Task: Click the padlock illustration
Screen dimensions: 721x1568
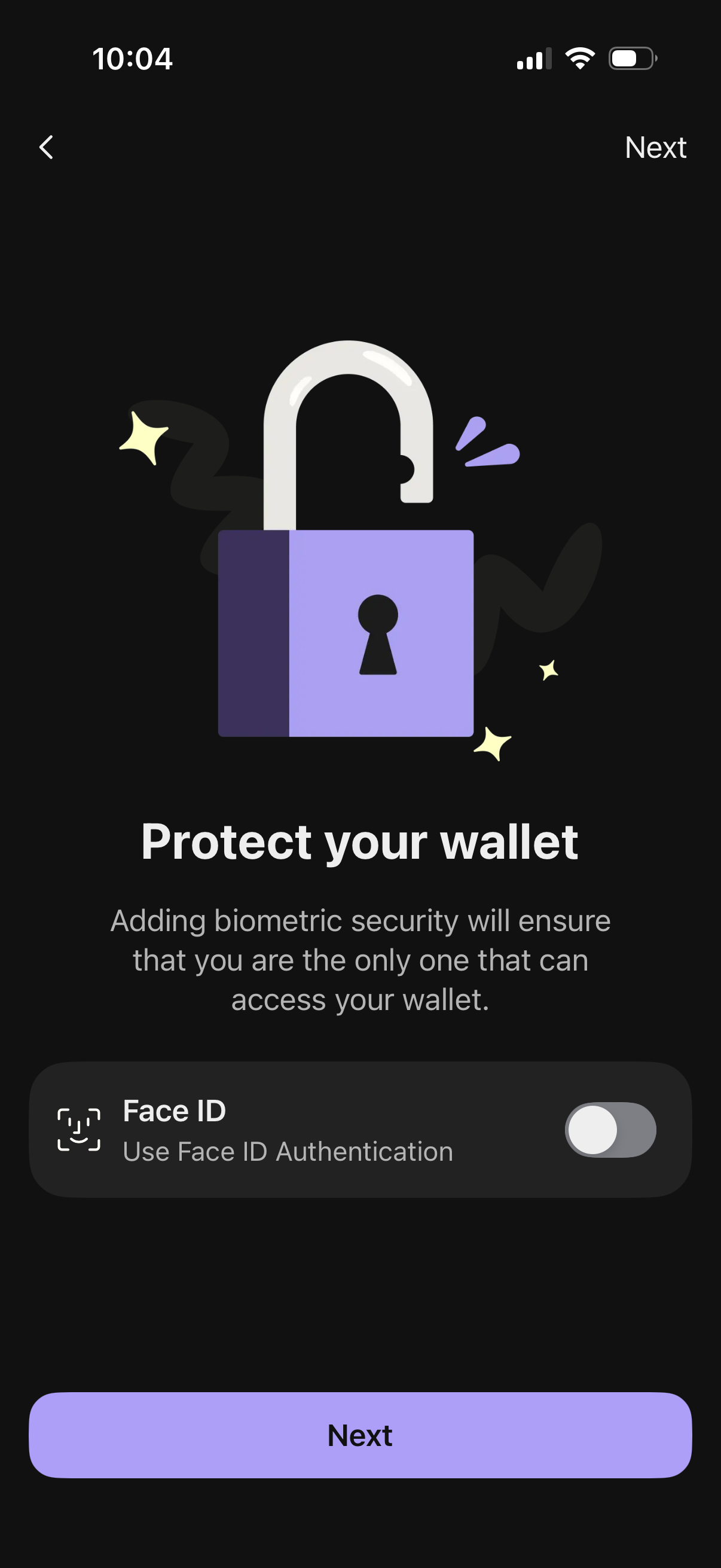Action: [x=347, y=633]
